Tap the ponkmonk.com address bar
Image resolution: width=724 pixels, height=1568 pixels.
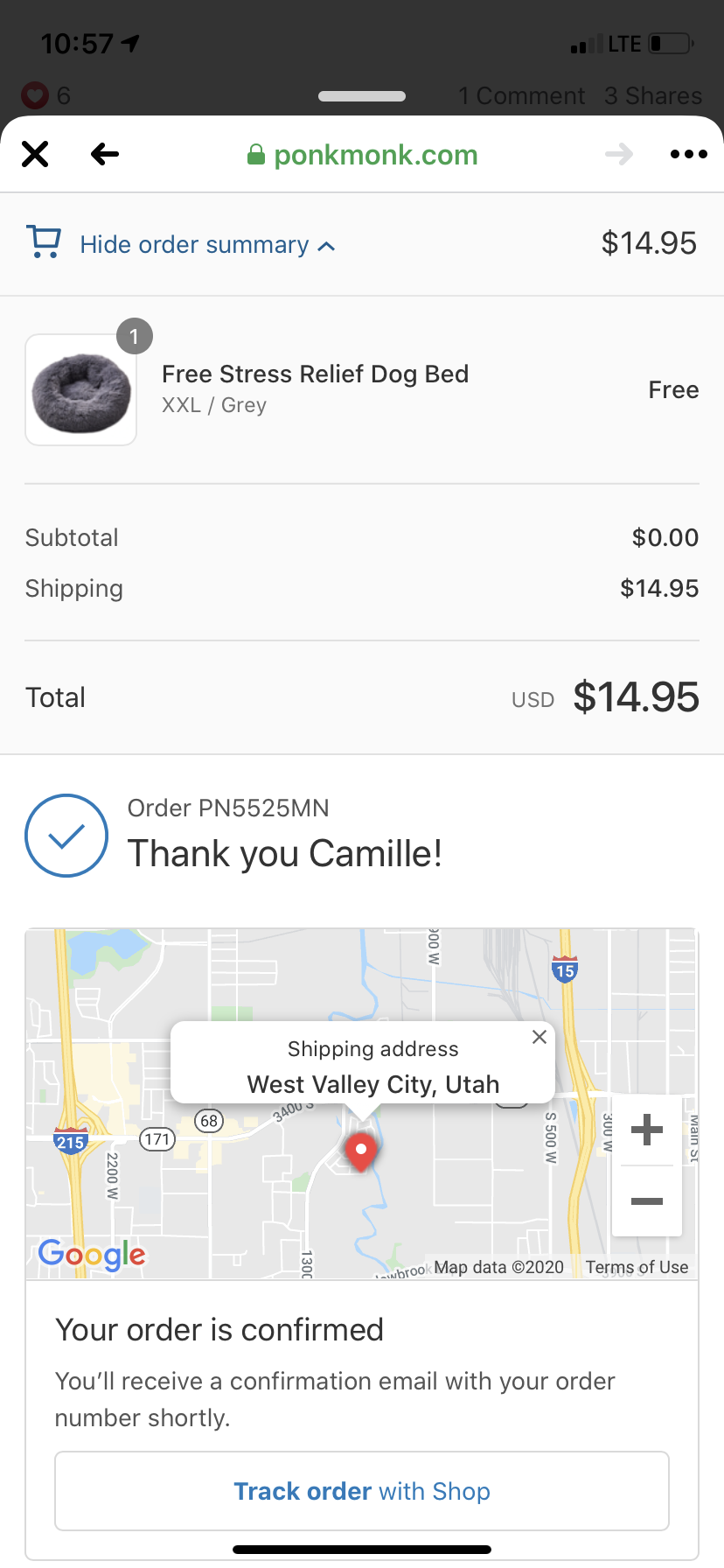(x=362, y=155)
